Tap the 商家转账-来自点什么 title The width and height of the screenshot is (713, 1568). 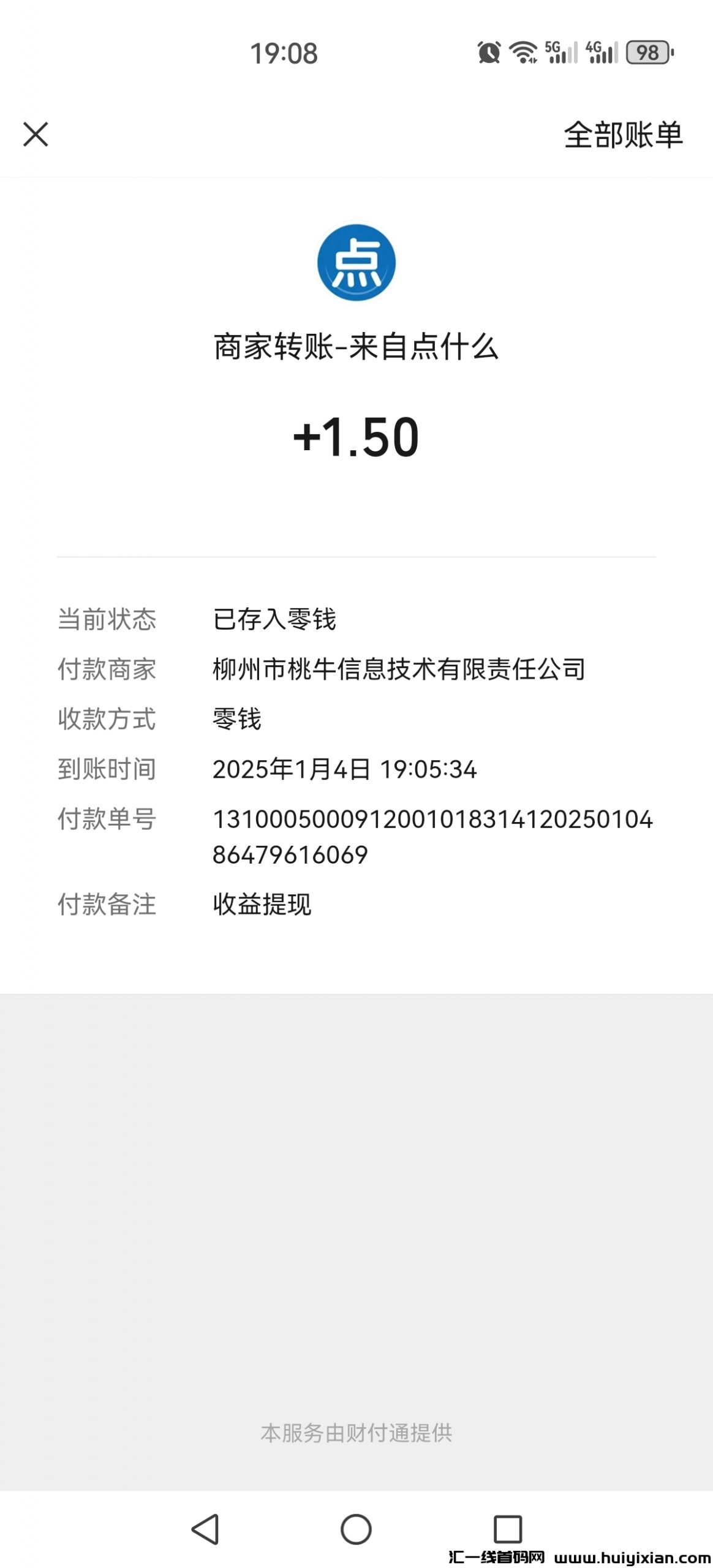356,346
